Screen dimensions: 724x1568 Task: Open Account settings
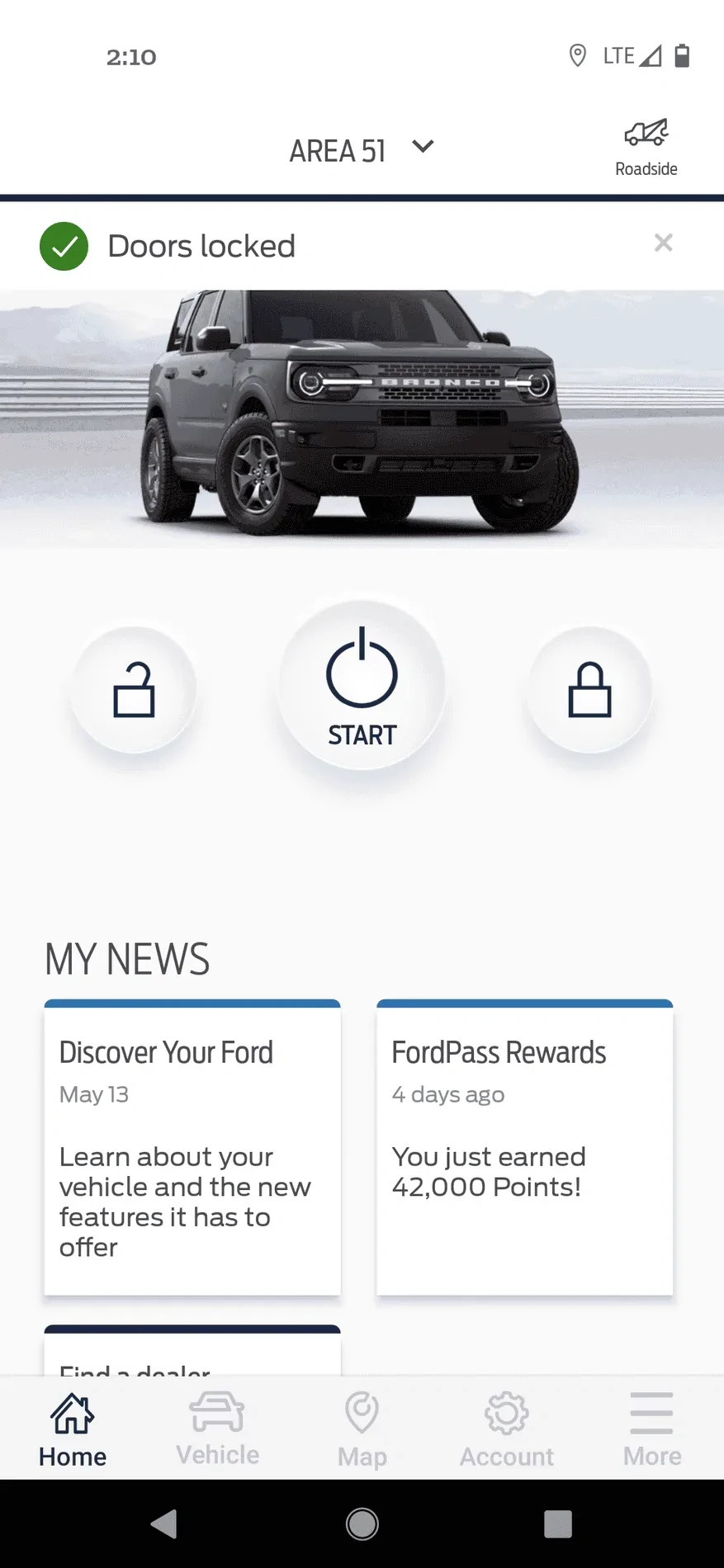point(506,1428)
